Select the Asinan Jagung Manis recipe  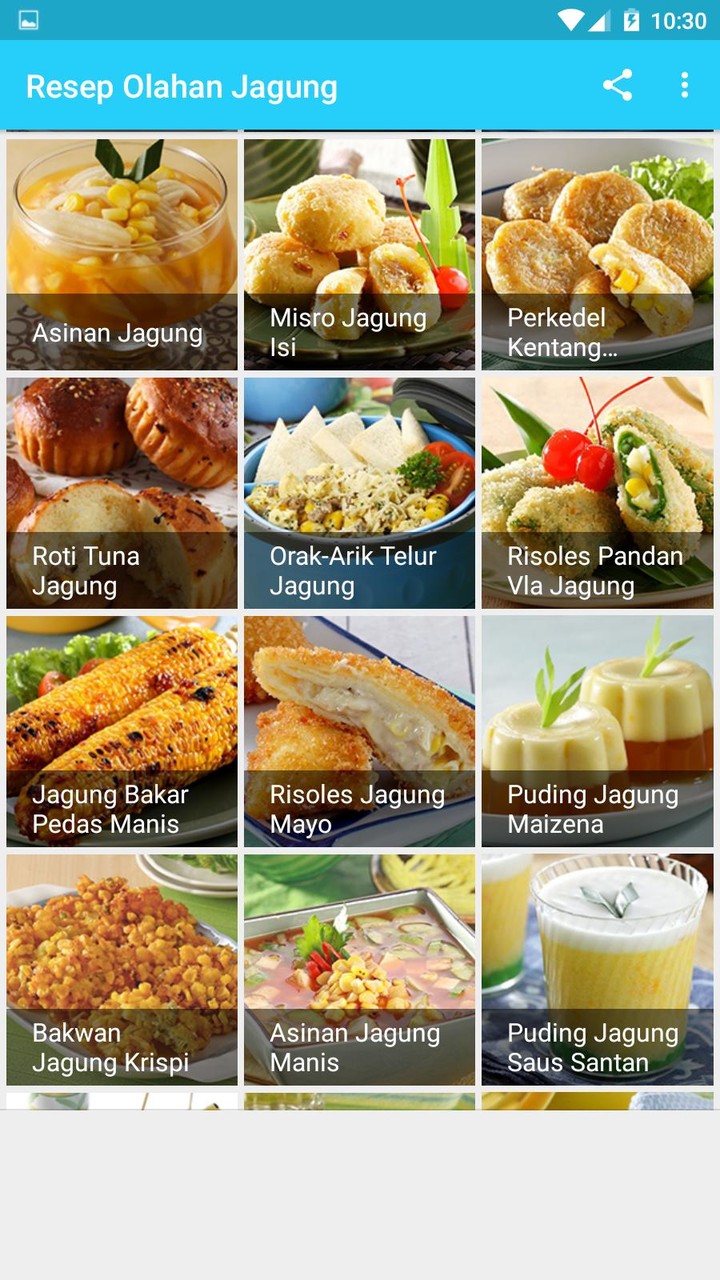[358, 968]
